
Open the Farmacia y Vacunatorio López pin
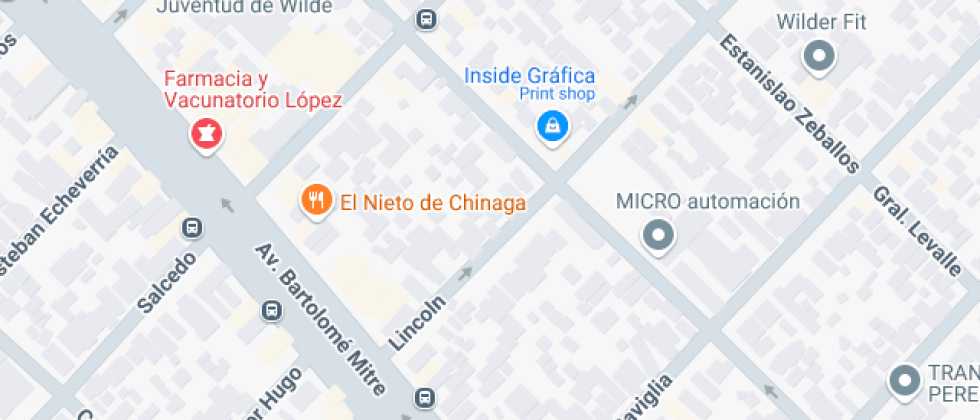click(x=206, y=134)
